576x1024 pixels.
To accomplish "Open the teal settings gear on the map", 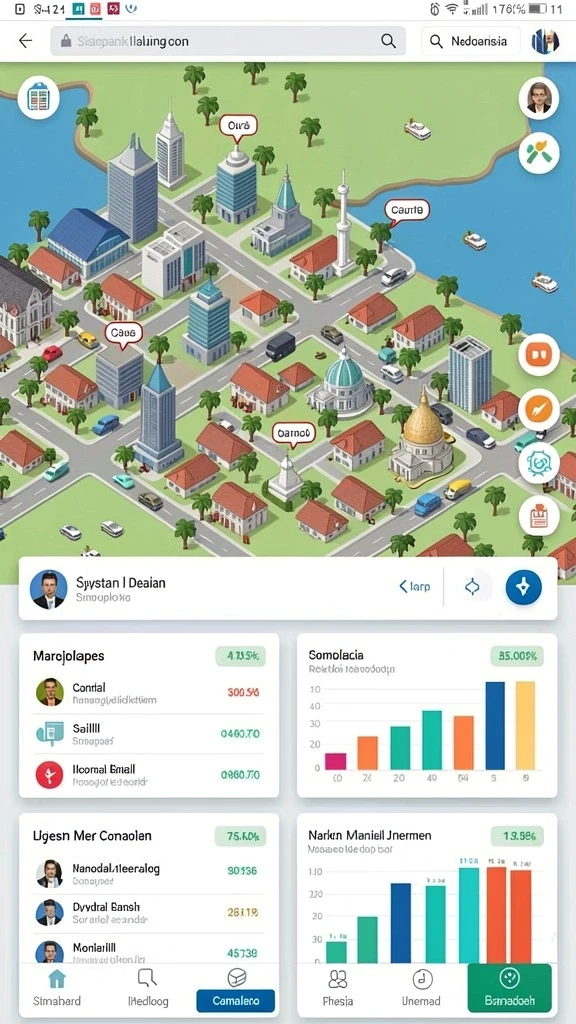I will (x=539, y=462).
